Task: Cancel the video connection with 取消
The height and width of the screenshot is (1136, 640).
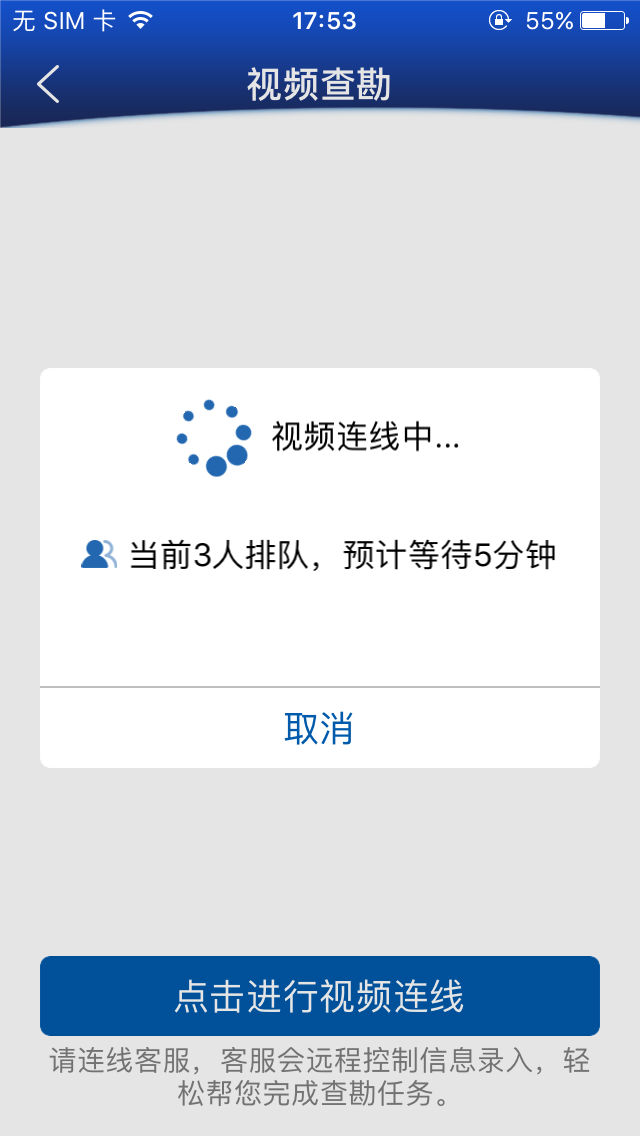Action: coord(320,727)
